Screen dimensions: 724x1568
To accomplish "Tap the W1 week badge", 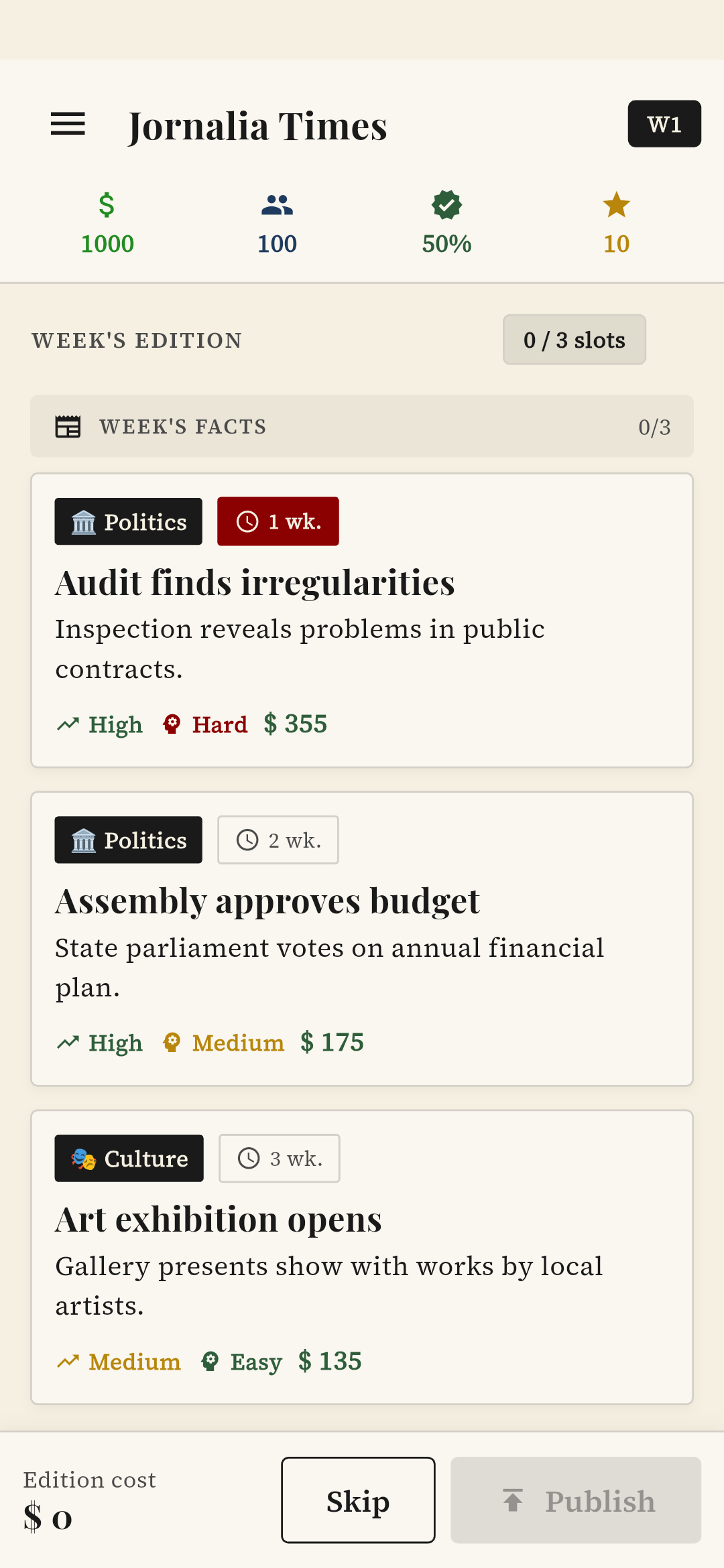I will (x=664, y=124).
